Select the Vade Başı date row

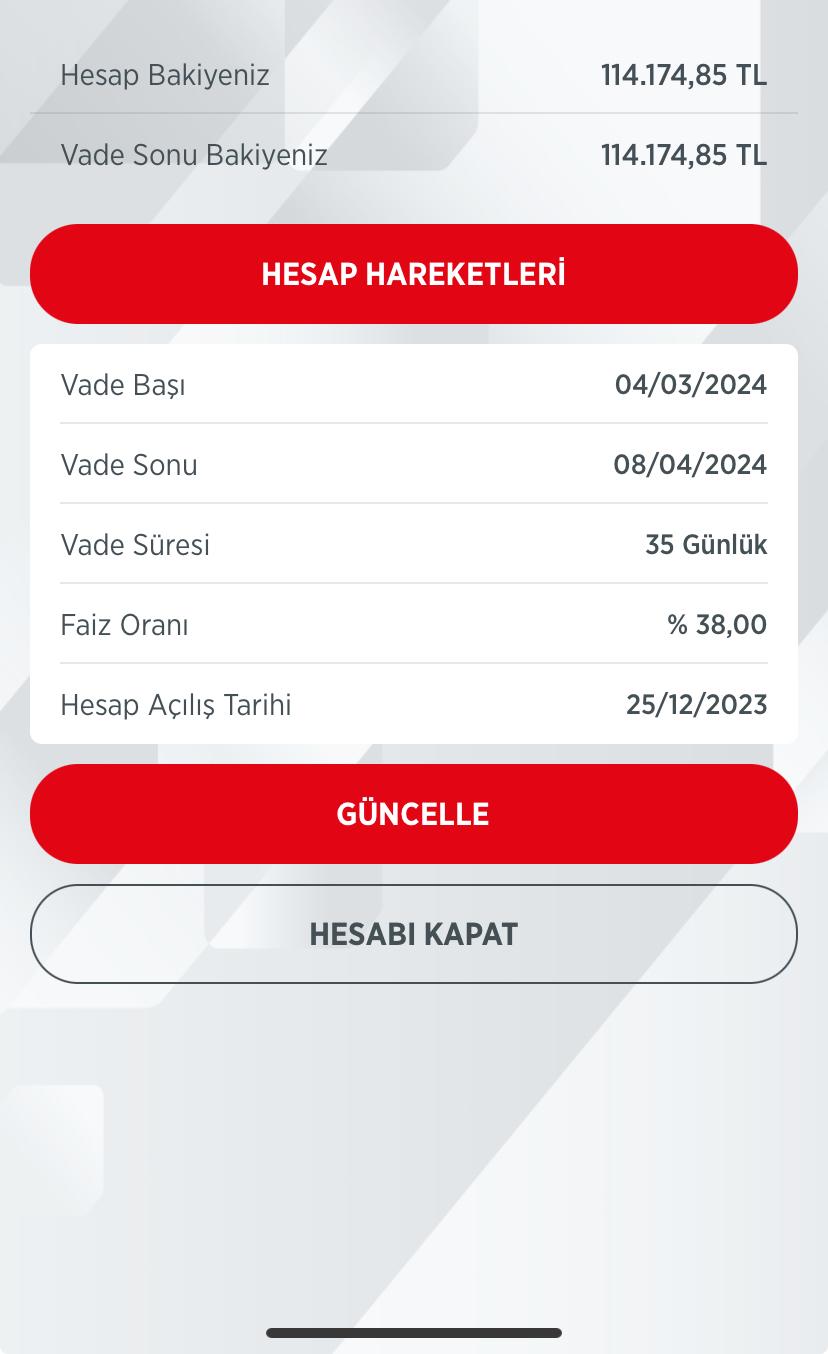pyautogui.click(x=414, y=385)
